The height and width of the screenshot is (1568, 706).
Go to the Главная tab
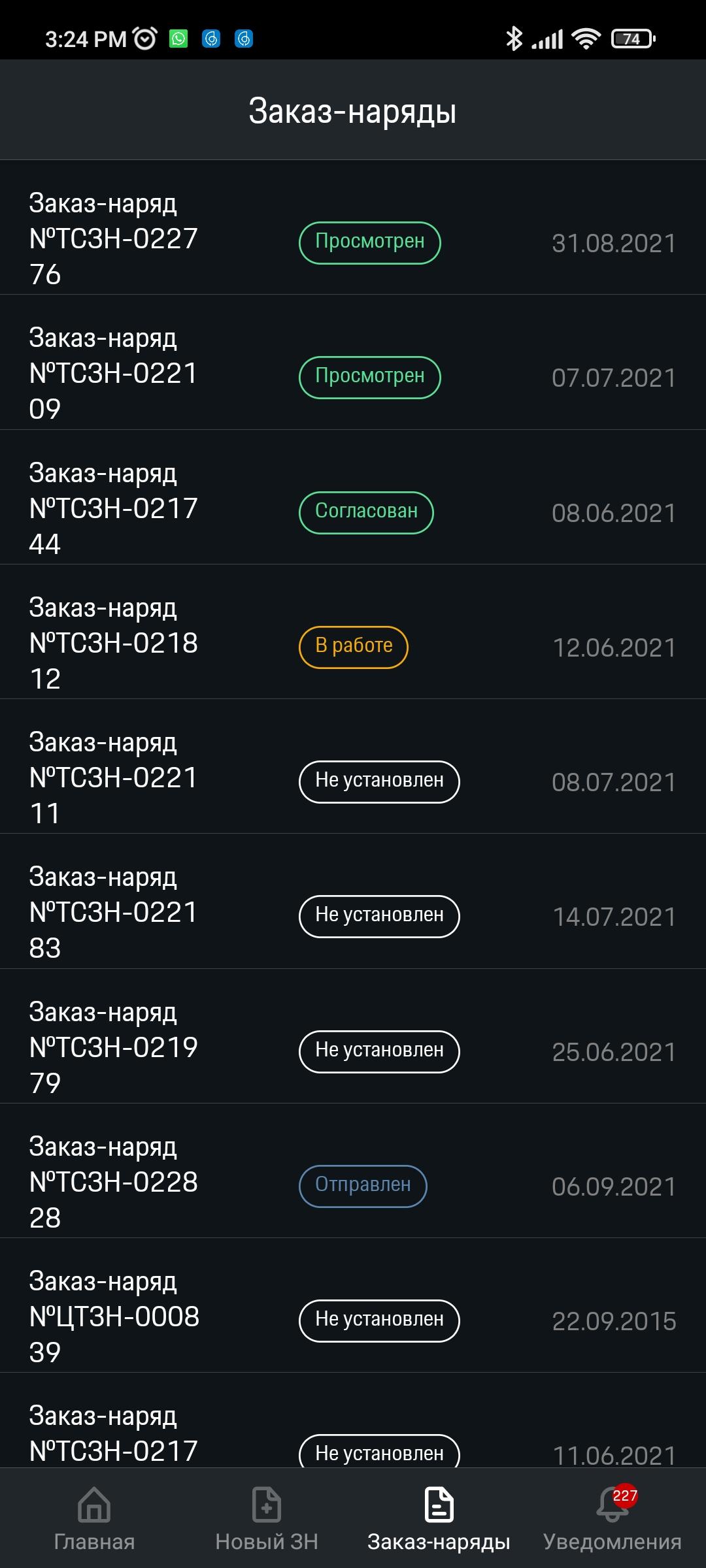coord(94,1518)
